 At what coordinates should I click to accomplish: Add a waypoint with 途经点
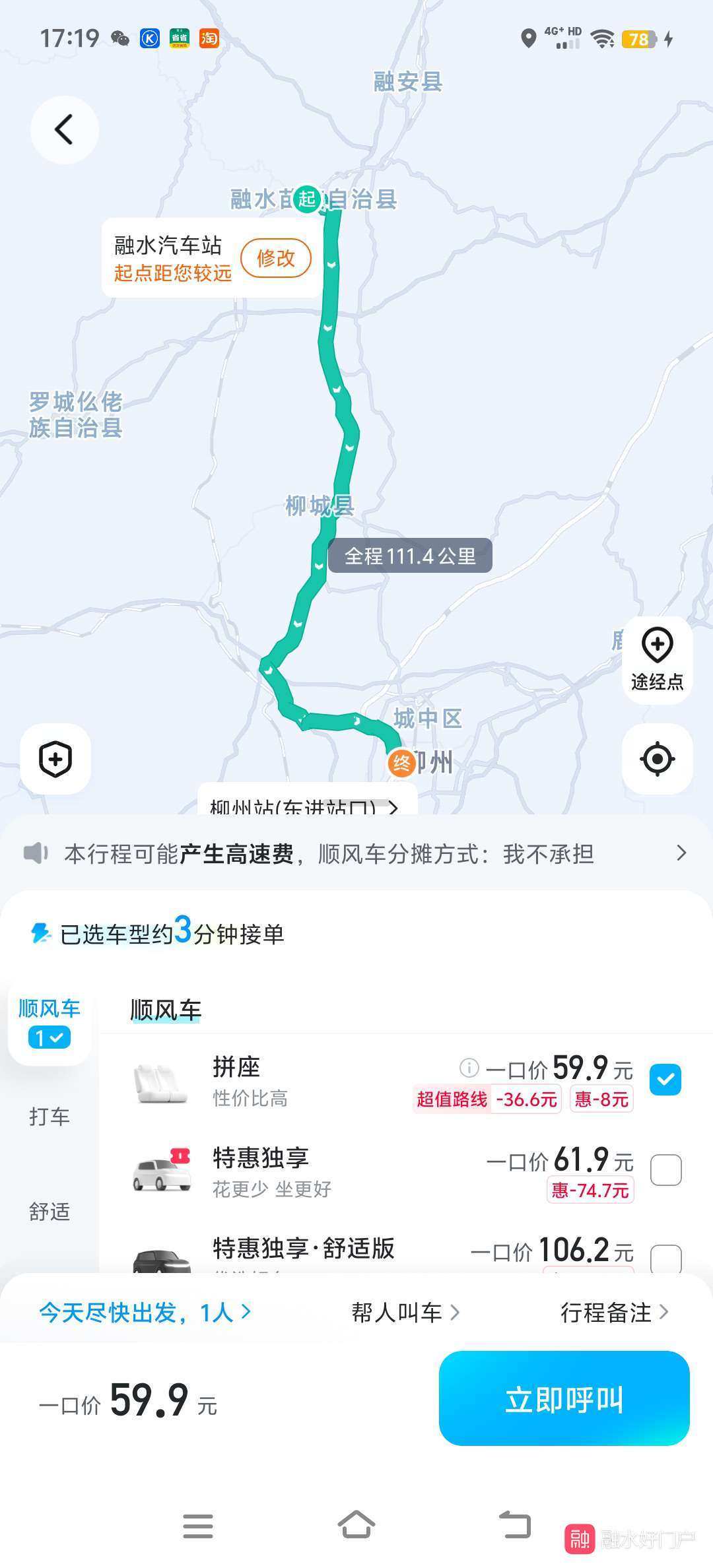click(x=657, y=659)
